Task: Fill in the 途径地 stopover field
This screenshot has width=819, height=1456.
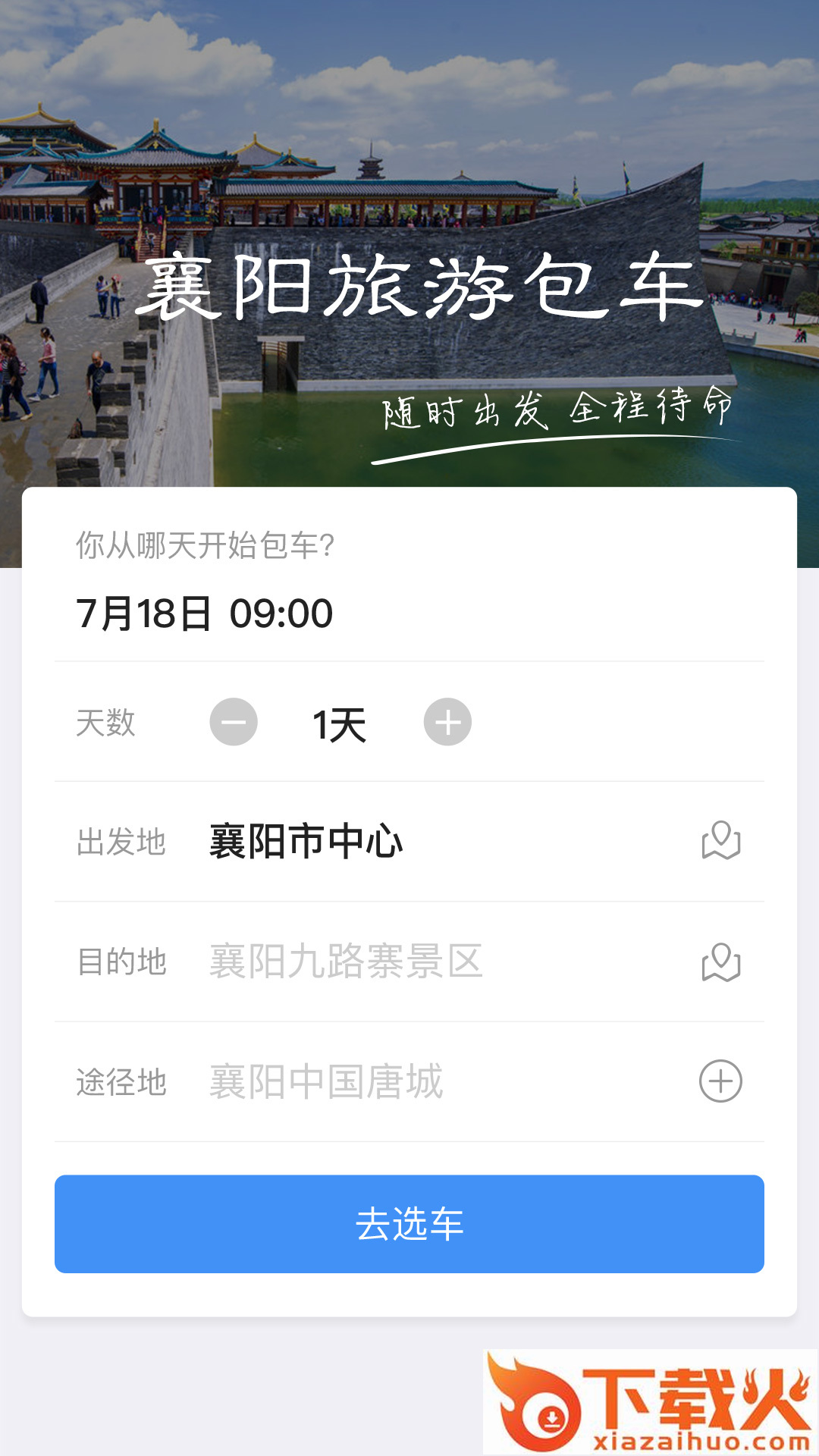Action: click(x=326, y=1081)
